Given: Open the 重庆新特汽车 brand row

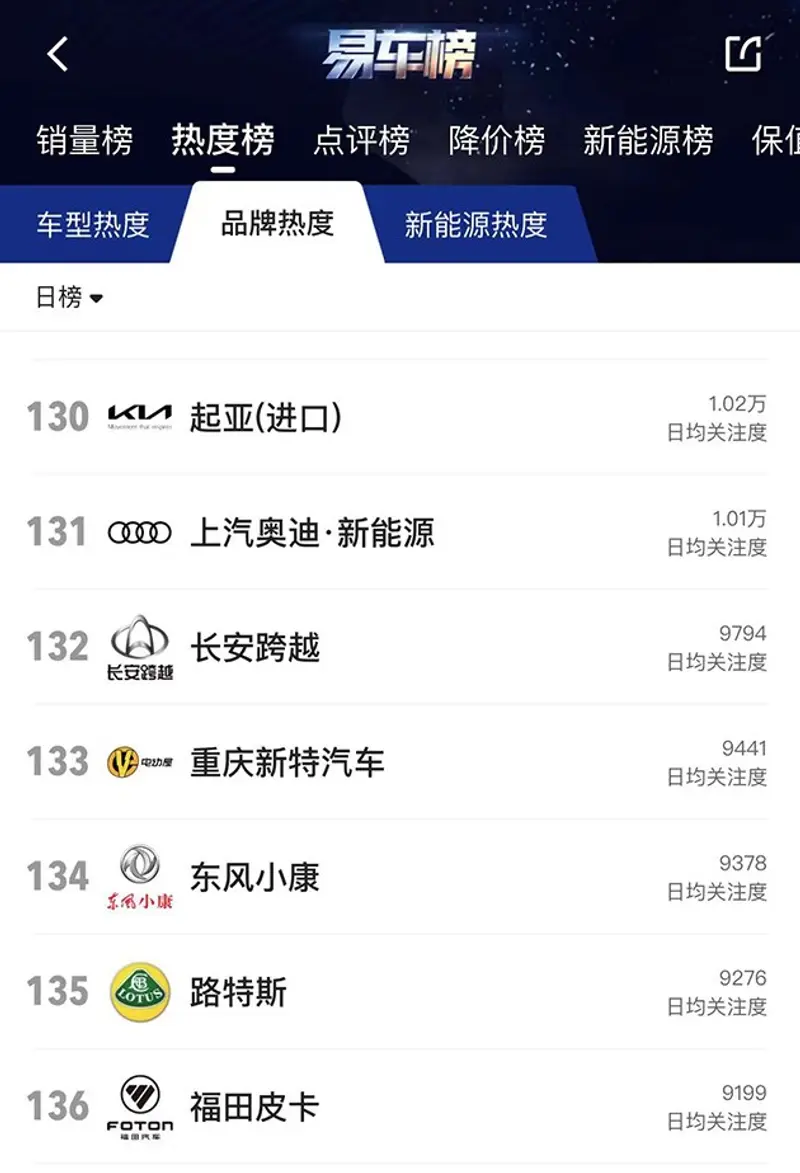Looking at the screenshot, I should [x=400, y=762].
